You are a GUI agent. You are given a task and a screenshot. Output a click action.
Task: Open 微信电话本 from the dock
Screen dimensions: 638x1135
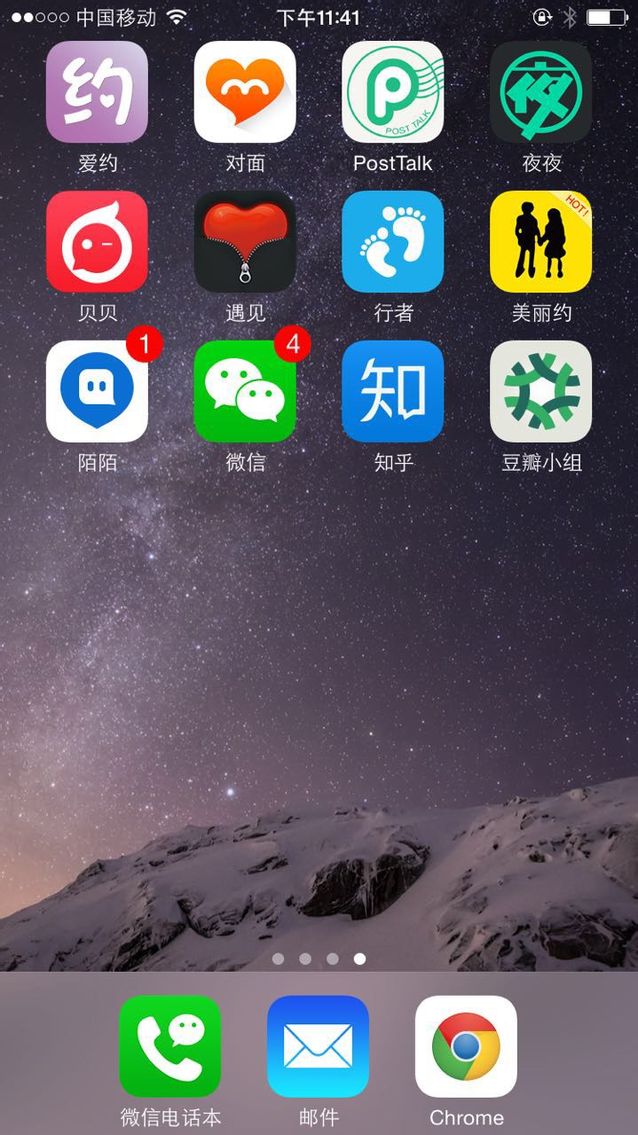pyautogui.click(x=170, y=1046)
